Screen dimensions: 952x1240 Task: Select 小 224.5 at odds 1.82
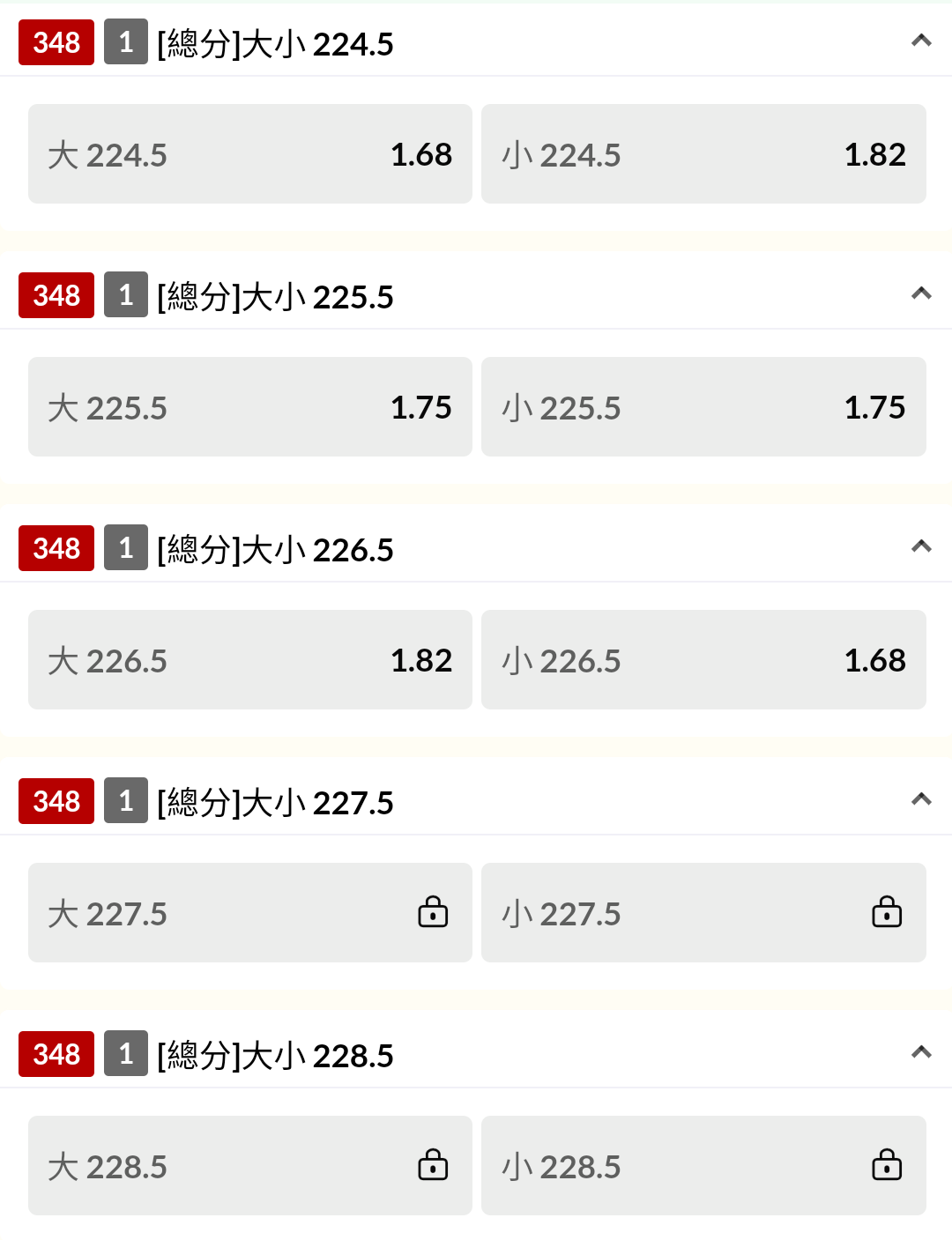point(703,154)
